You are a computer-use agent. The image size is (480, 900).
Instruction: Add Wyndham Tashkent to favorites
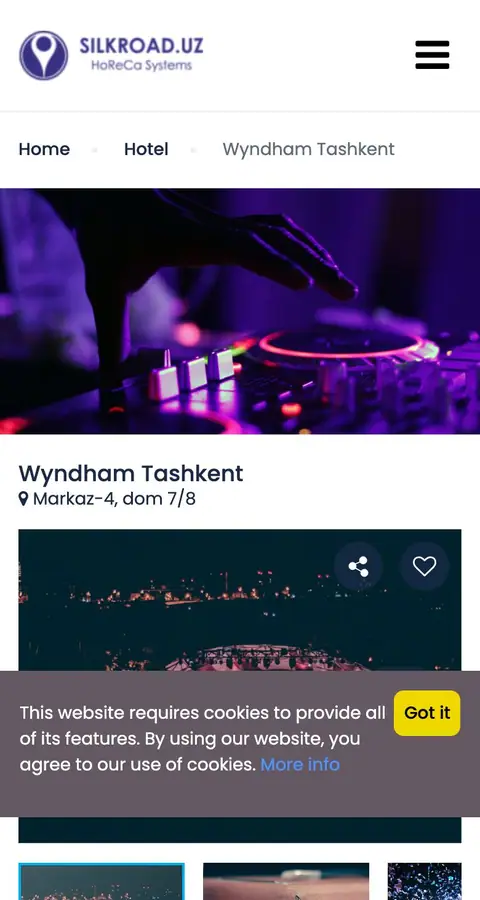(424, 567)
